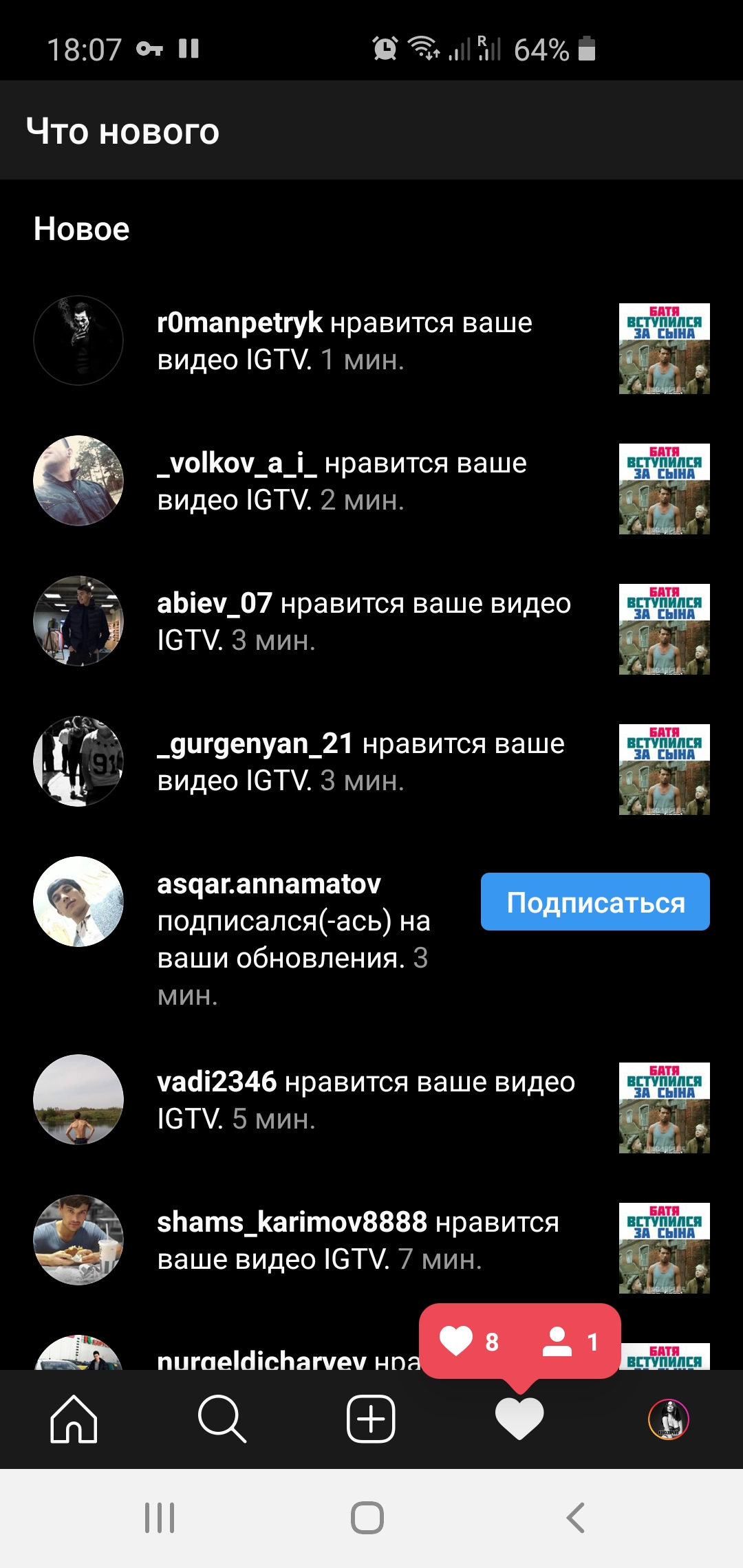The width and height of the screenshot is (743, 1568).
Task: Open recent apps from the navigation bar
Action: tap(160, 1518)
